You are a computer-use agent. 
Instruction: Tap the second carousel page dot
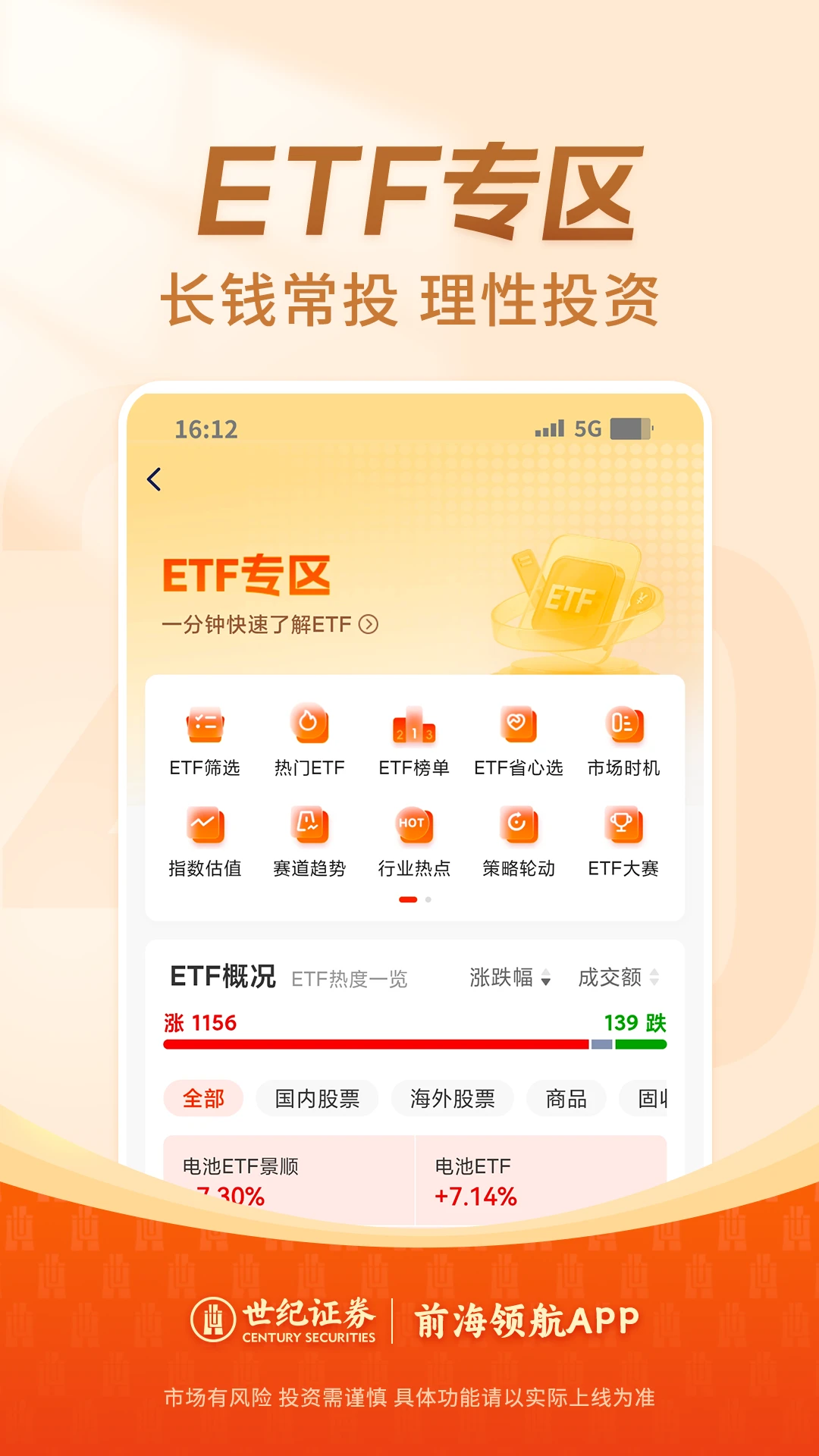[427, 898]
